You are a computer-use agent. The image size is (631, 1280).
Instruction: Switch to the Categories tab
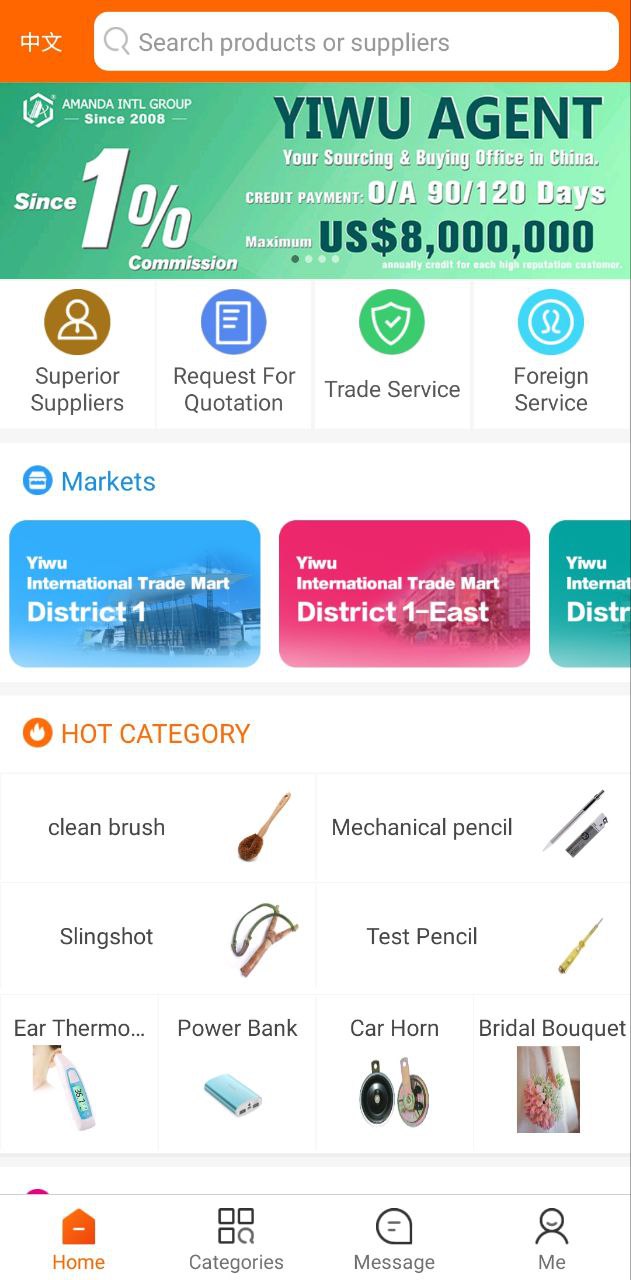(236, 1238)
